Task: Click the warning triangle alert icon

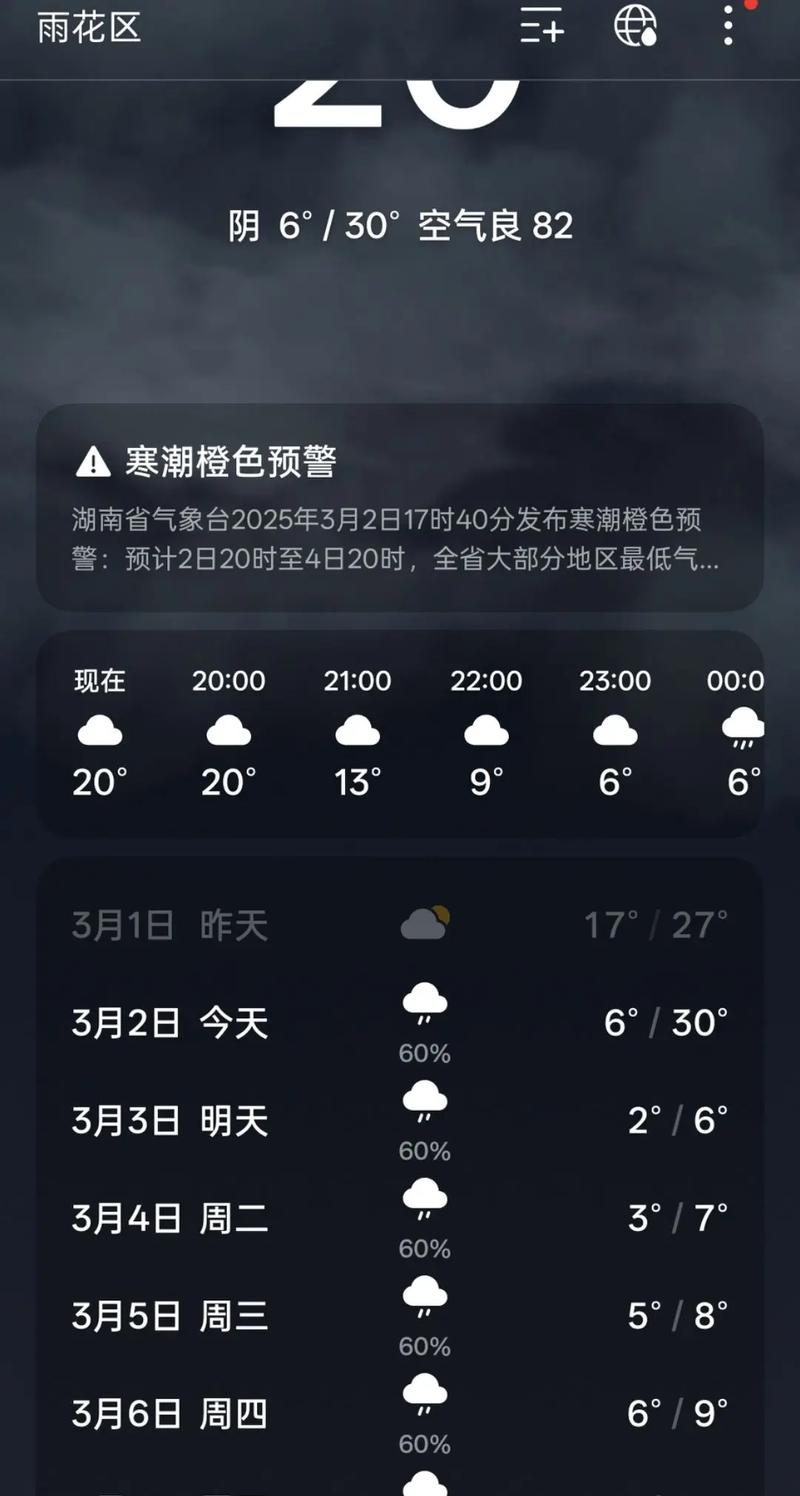Action: tap(90, 461)
